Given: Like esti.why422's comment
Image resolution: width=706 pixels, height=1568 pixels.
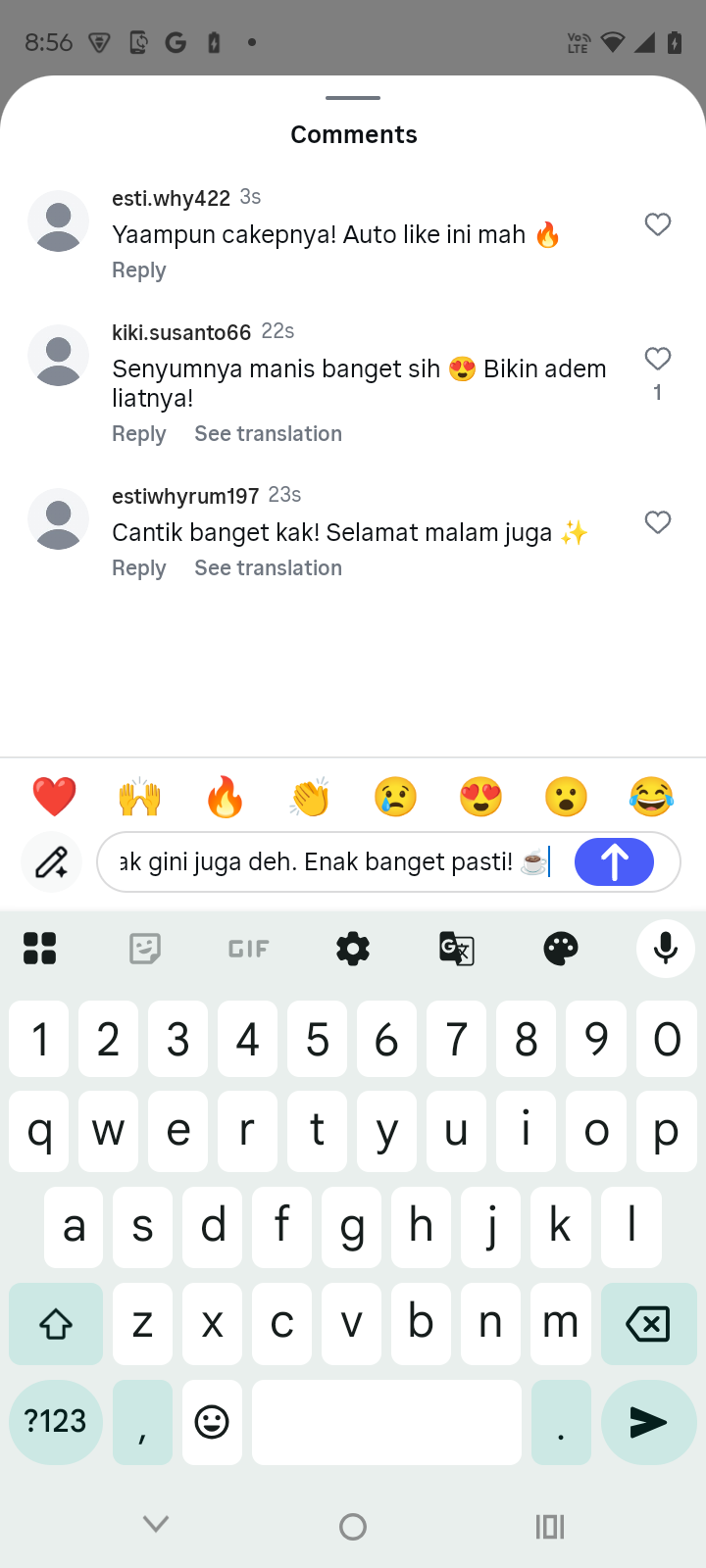Looking at the screenshot, I should coord(657,224).
